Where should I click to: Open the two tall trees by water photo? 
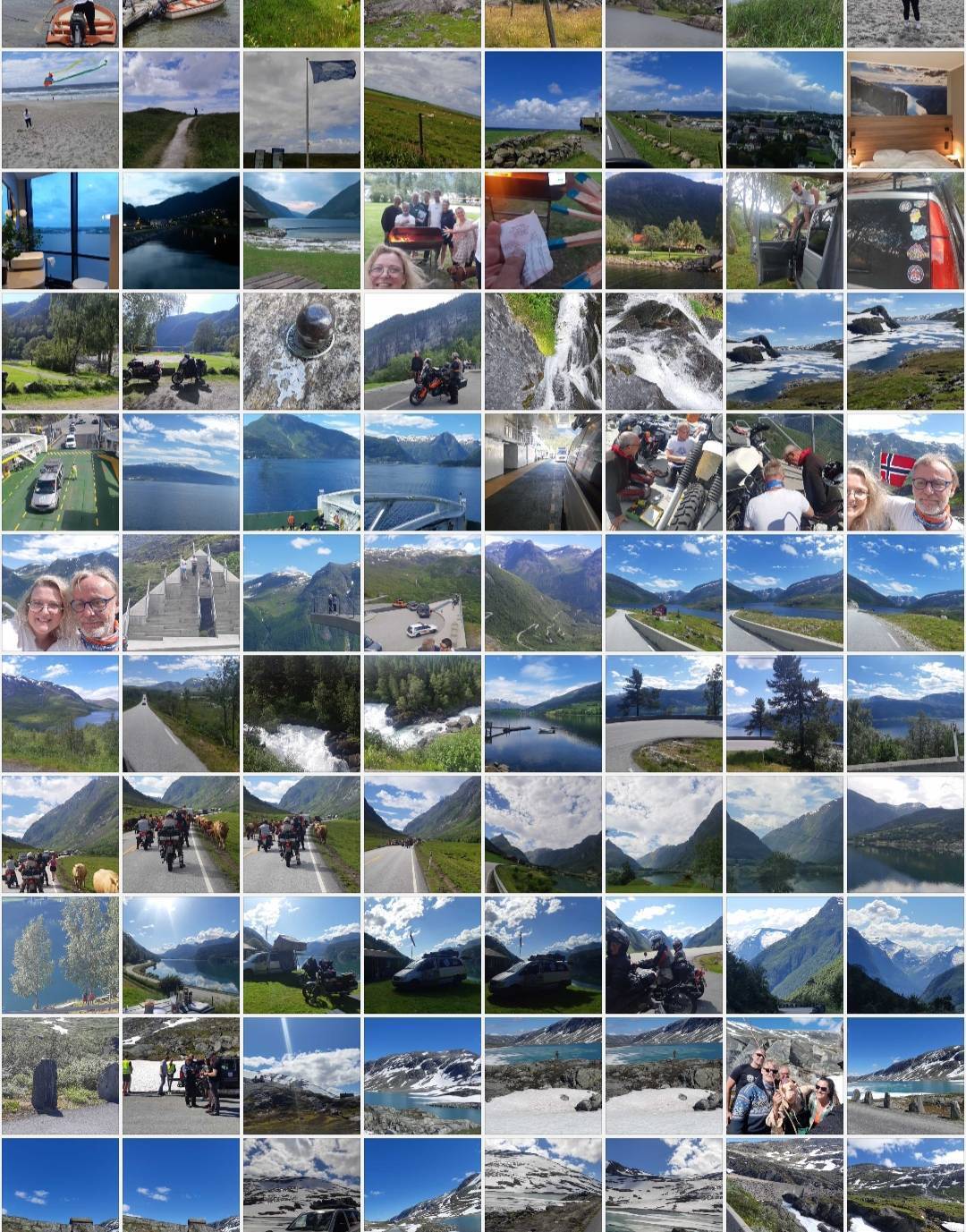(60, 955)
